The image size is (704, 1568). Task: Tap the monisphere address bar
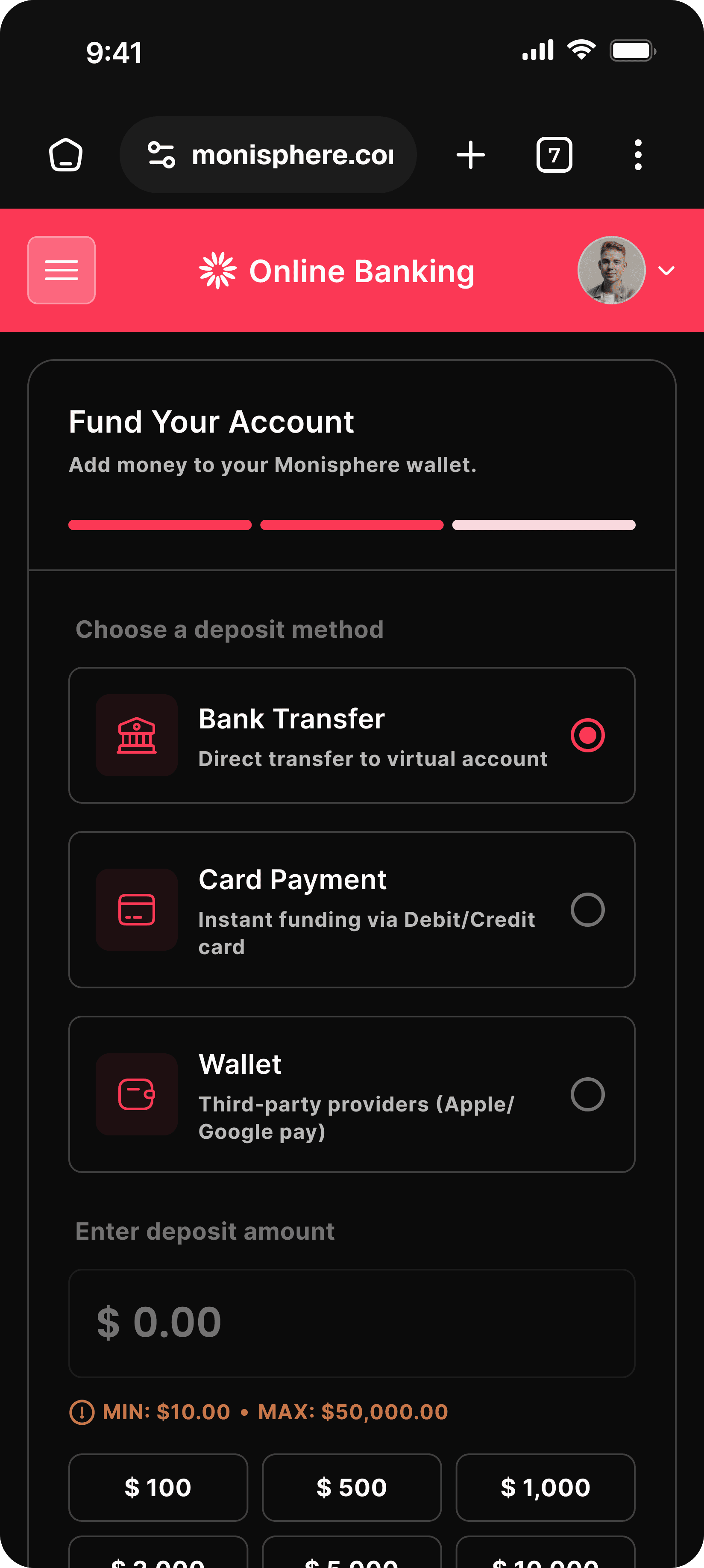pos(268,155)
